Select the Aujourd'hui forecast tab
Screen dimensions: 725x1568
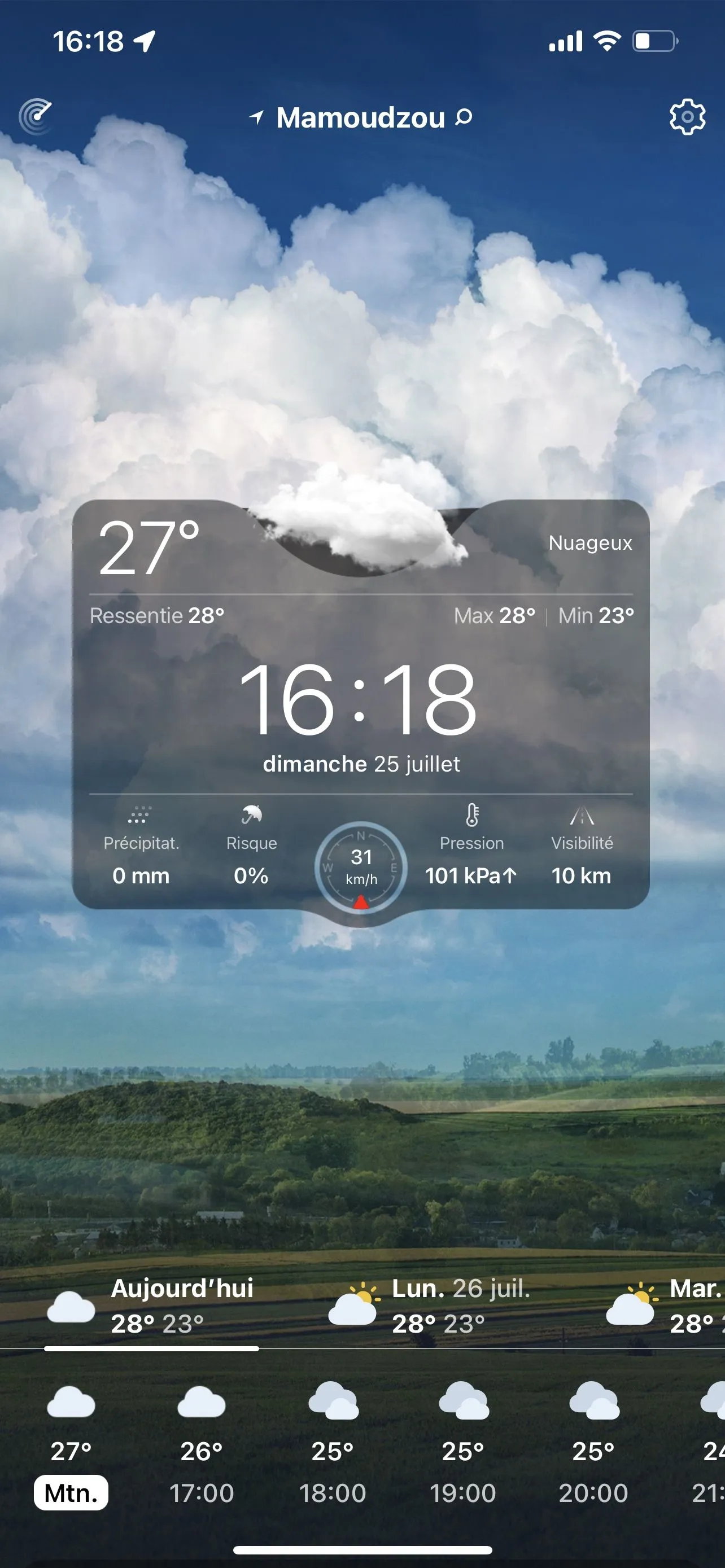[152, 1306]
